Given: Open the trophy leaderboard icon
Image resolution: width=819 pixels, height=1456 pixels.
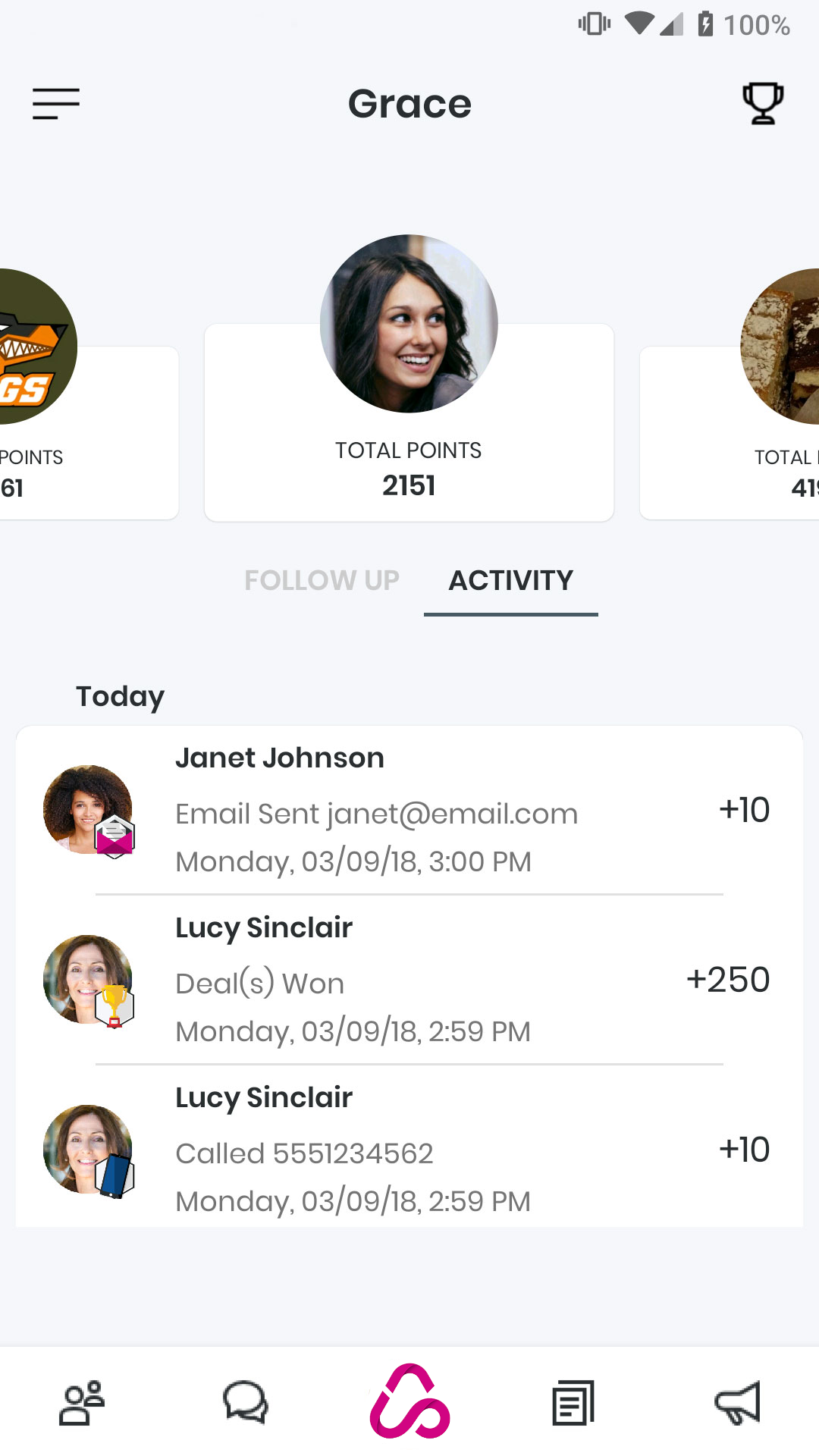Looking at the screenshot, I should pyautogui.click(x=762, y=103).
